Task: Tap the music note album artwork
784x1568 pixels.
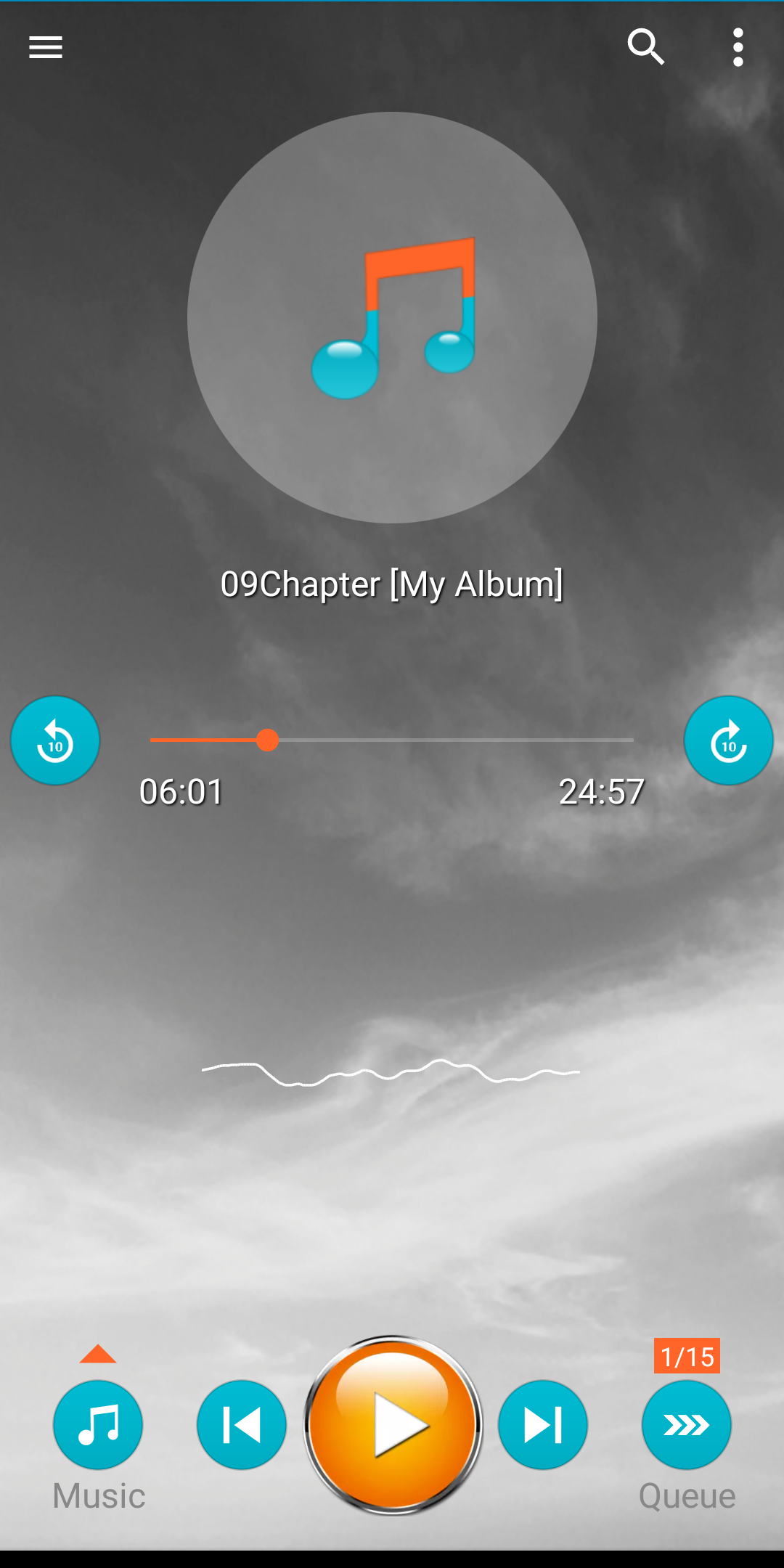Action: tap(392, 317)
